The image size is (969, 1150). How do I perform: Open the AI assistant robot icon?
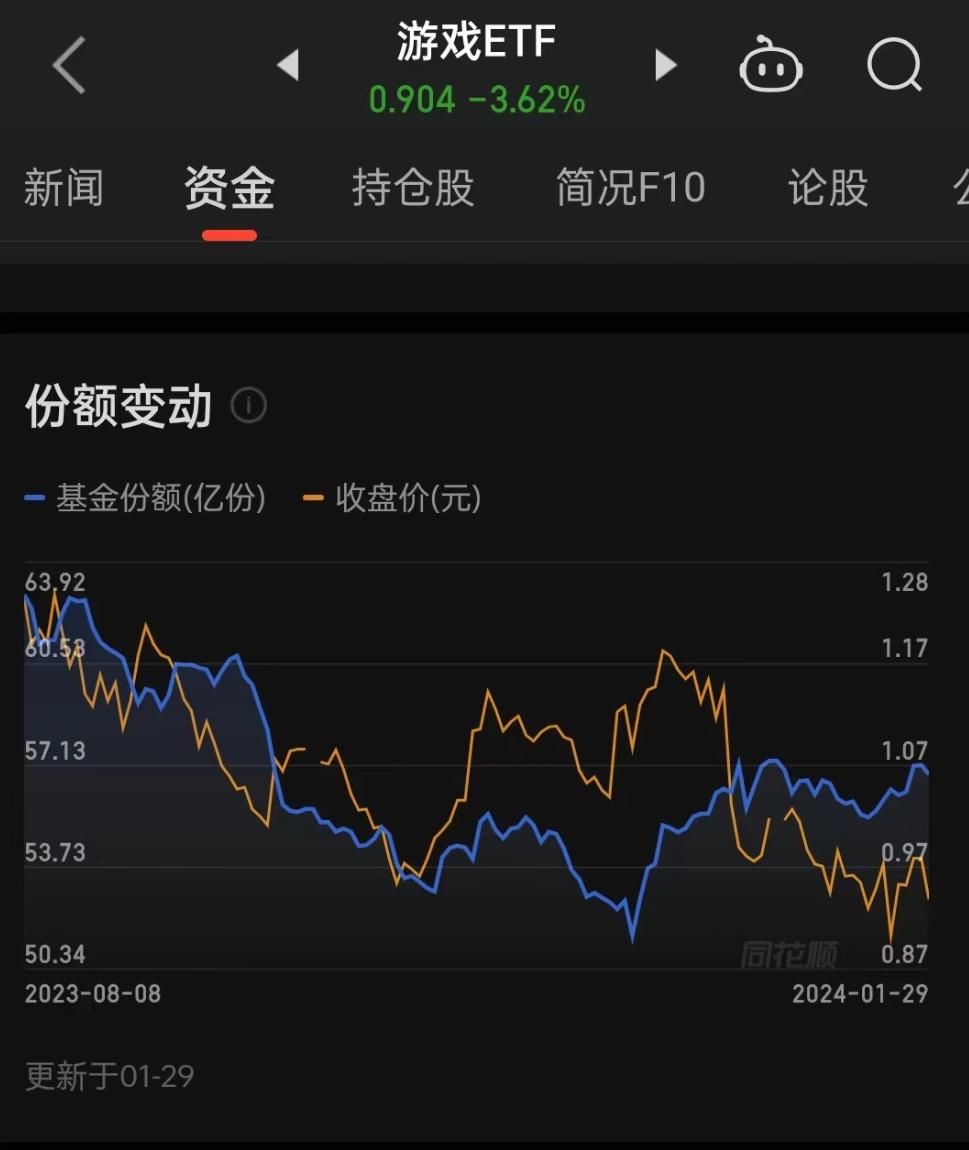[771, 64]
